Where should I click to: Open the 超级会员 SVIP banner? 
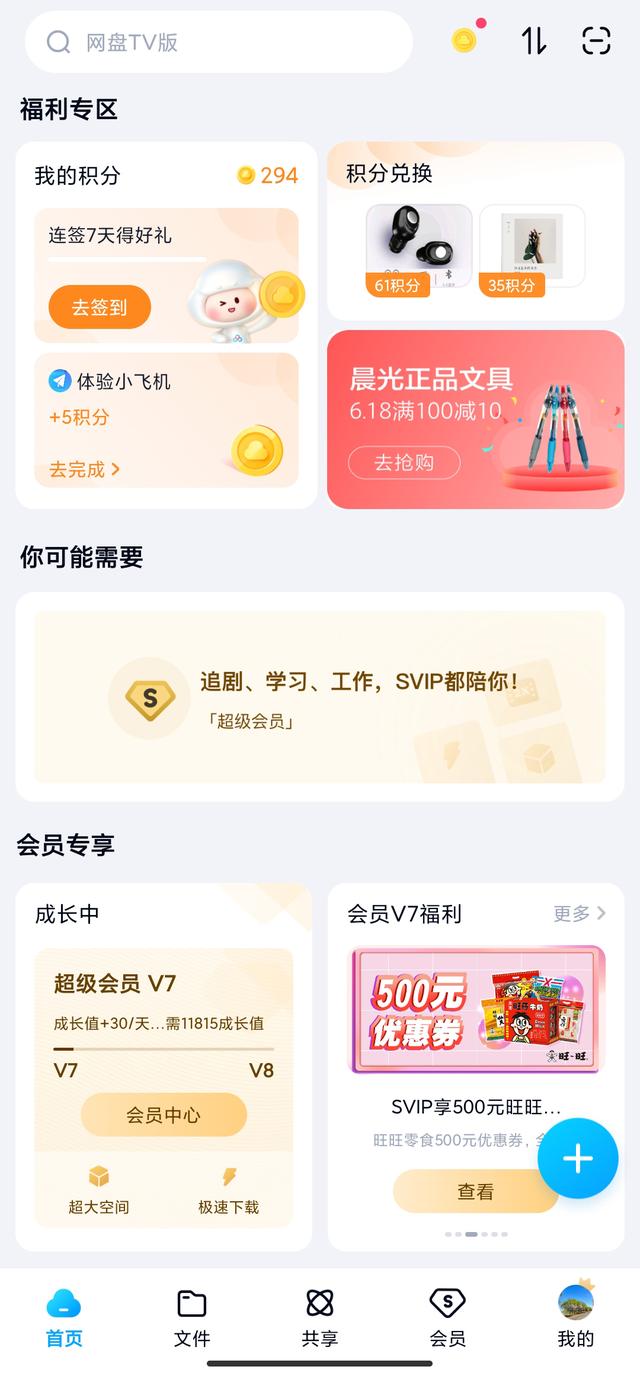tap(320, 697)
